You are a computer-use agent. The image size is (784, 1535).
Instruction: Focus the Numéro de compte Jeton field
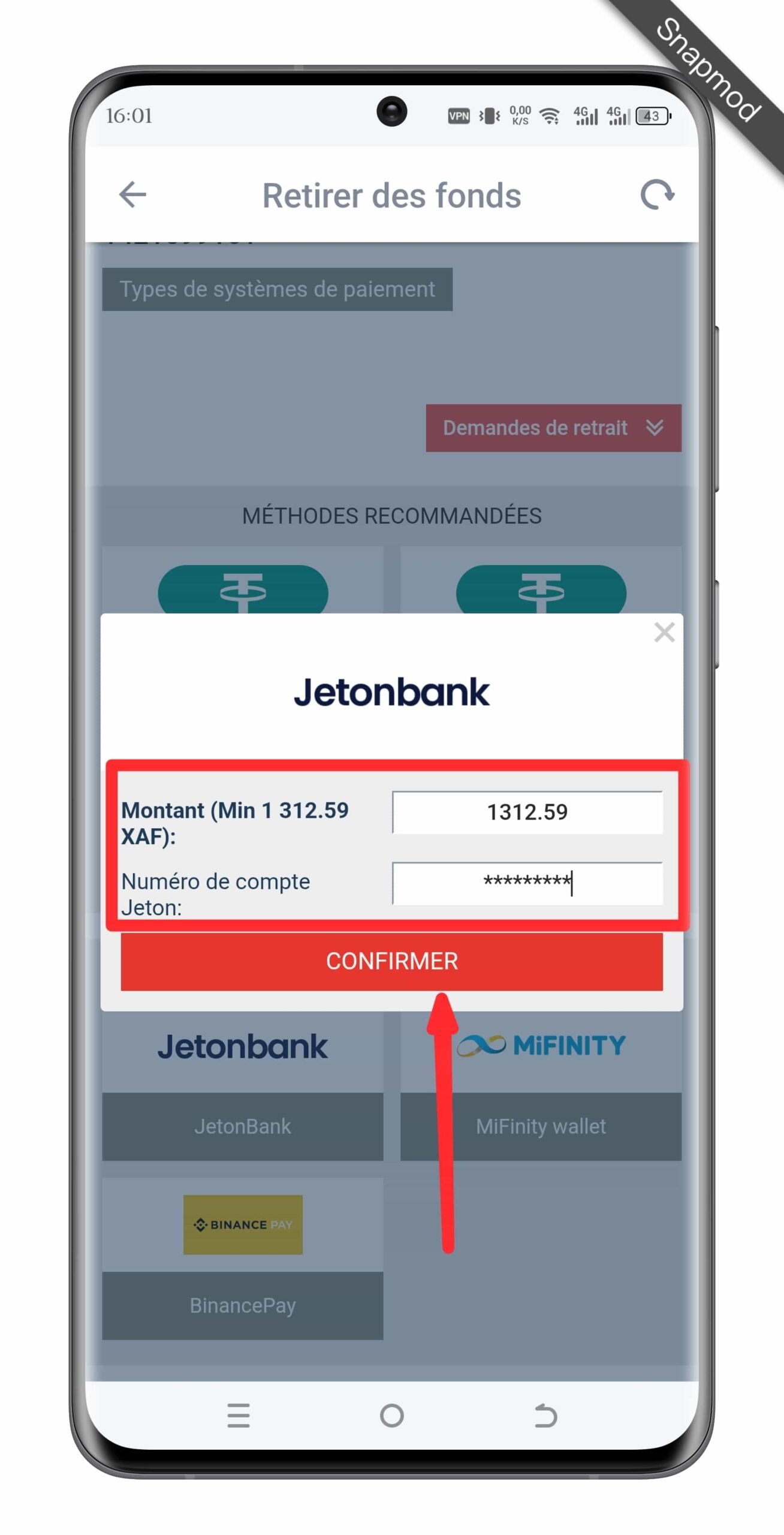pos(527,883)
